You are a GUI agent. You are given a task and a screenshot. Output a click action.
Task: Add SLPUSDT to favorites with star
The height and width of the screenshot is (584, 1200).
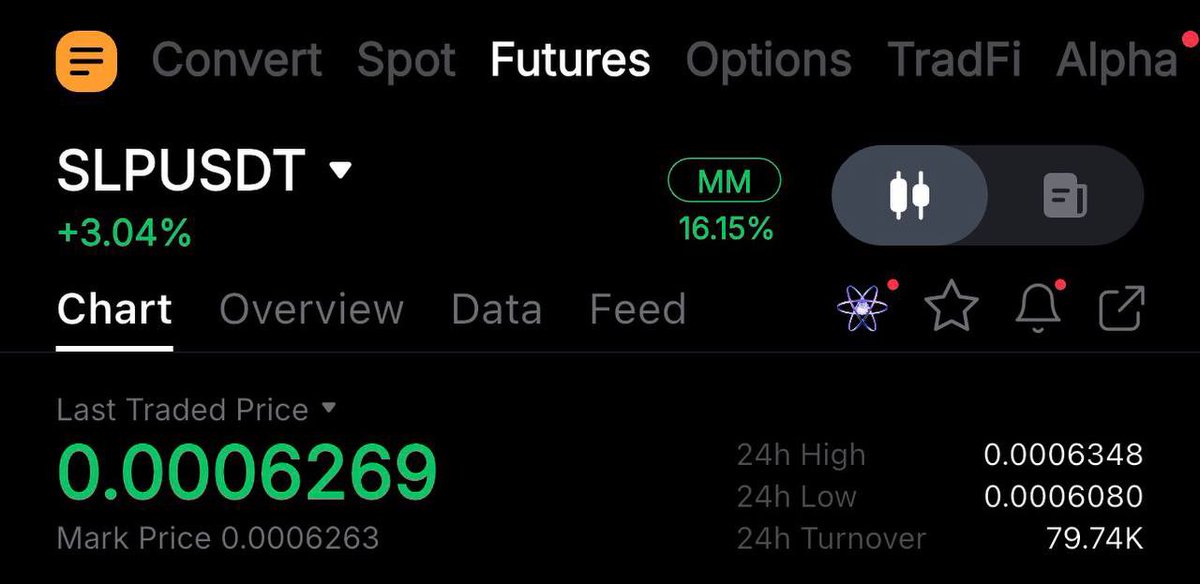951,309
